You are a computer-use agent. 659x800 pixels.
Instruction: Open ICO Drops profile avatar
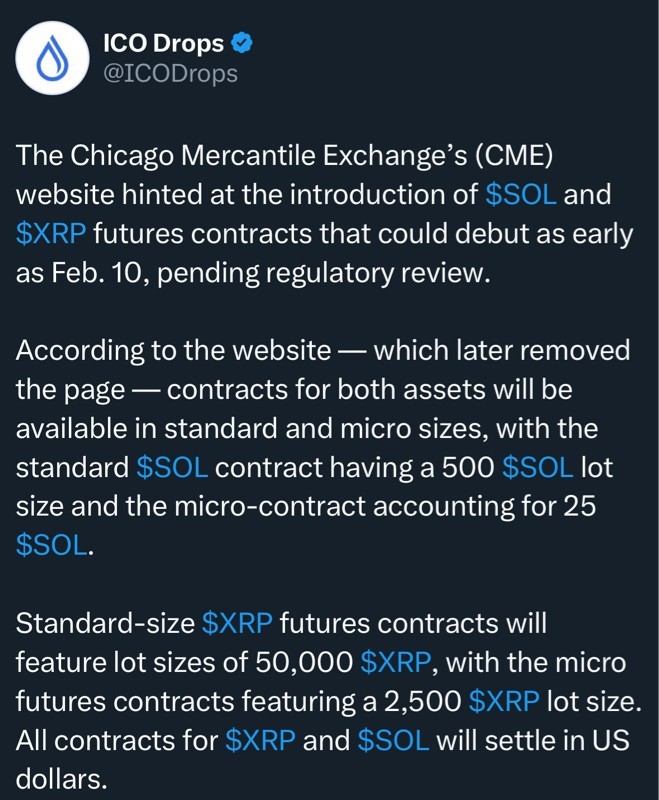50,58
